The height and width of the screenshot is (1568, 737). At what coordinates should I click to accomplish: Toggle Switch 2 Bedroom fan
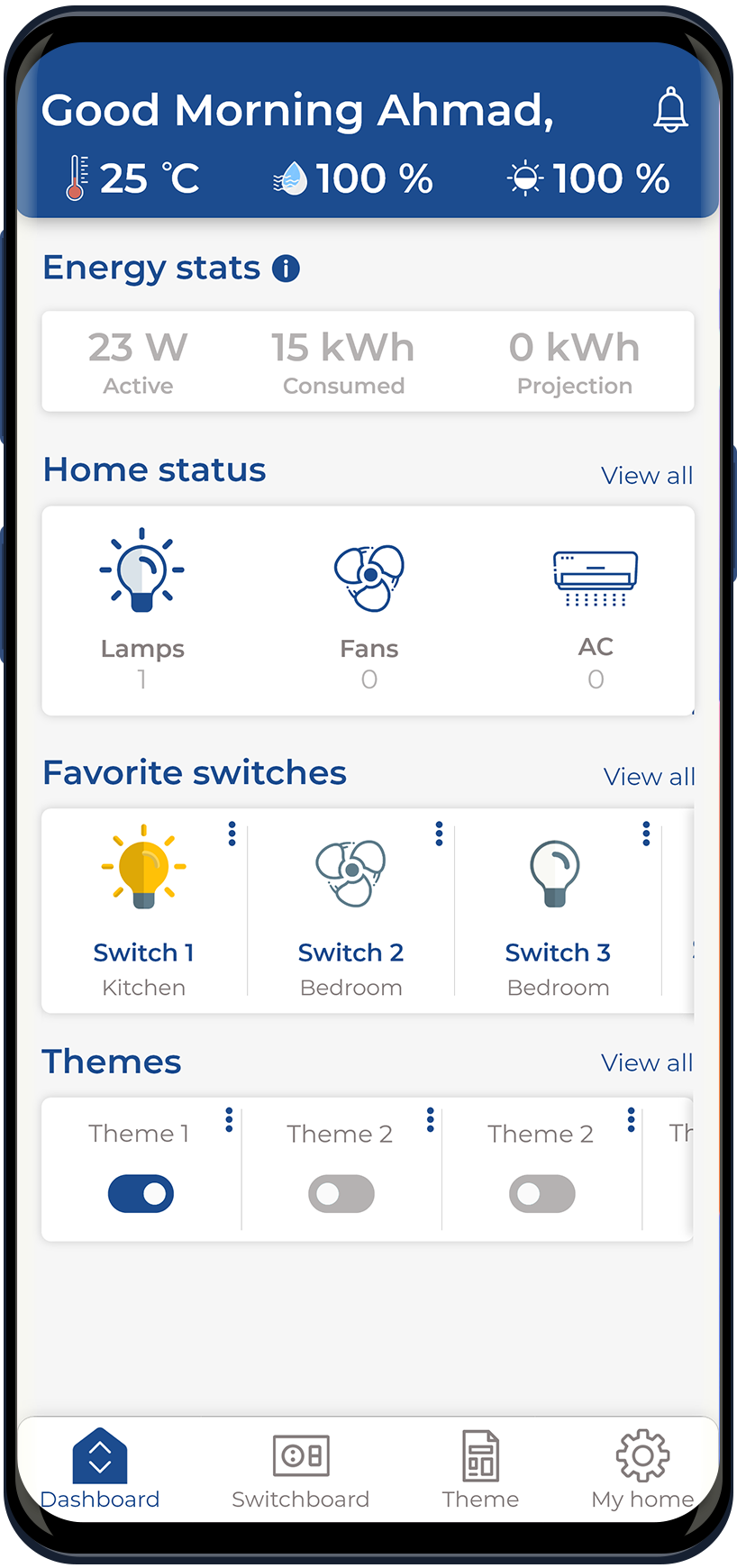350,872
